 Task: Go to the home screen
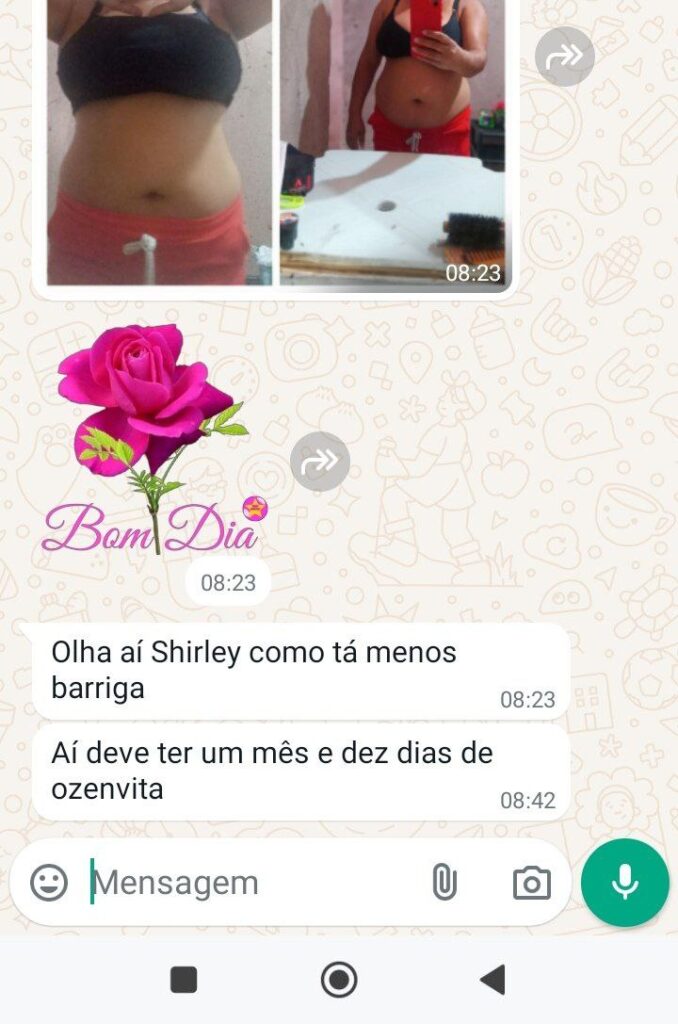(x=339, y=980)
